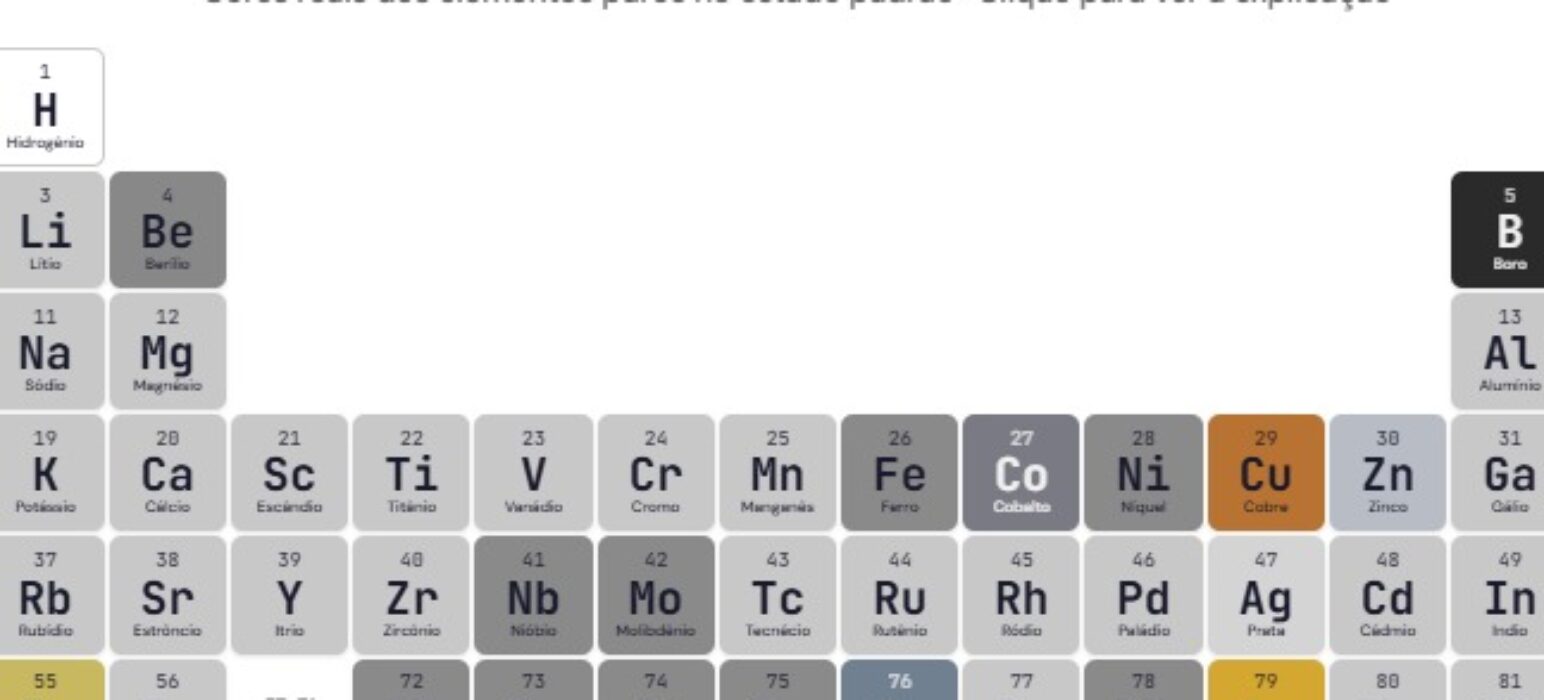Open the Cádmio (Cd) element
This screenshot has height=700, width=1544.
1388,595
